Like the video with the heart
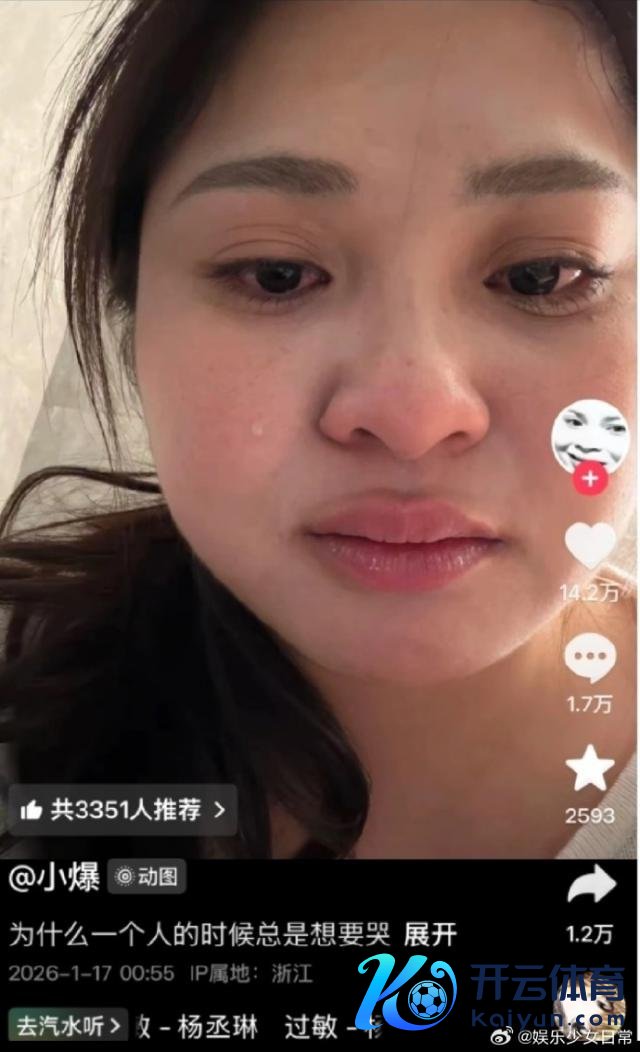 [590, 546]
